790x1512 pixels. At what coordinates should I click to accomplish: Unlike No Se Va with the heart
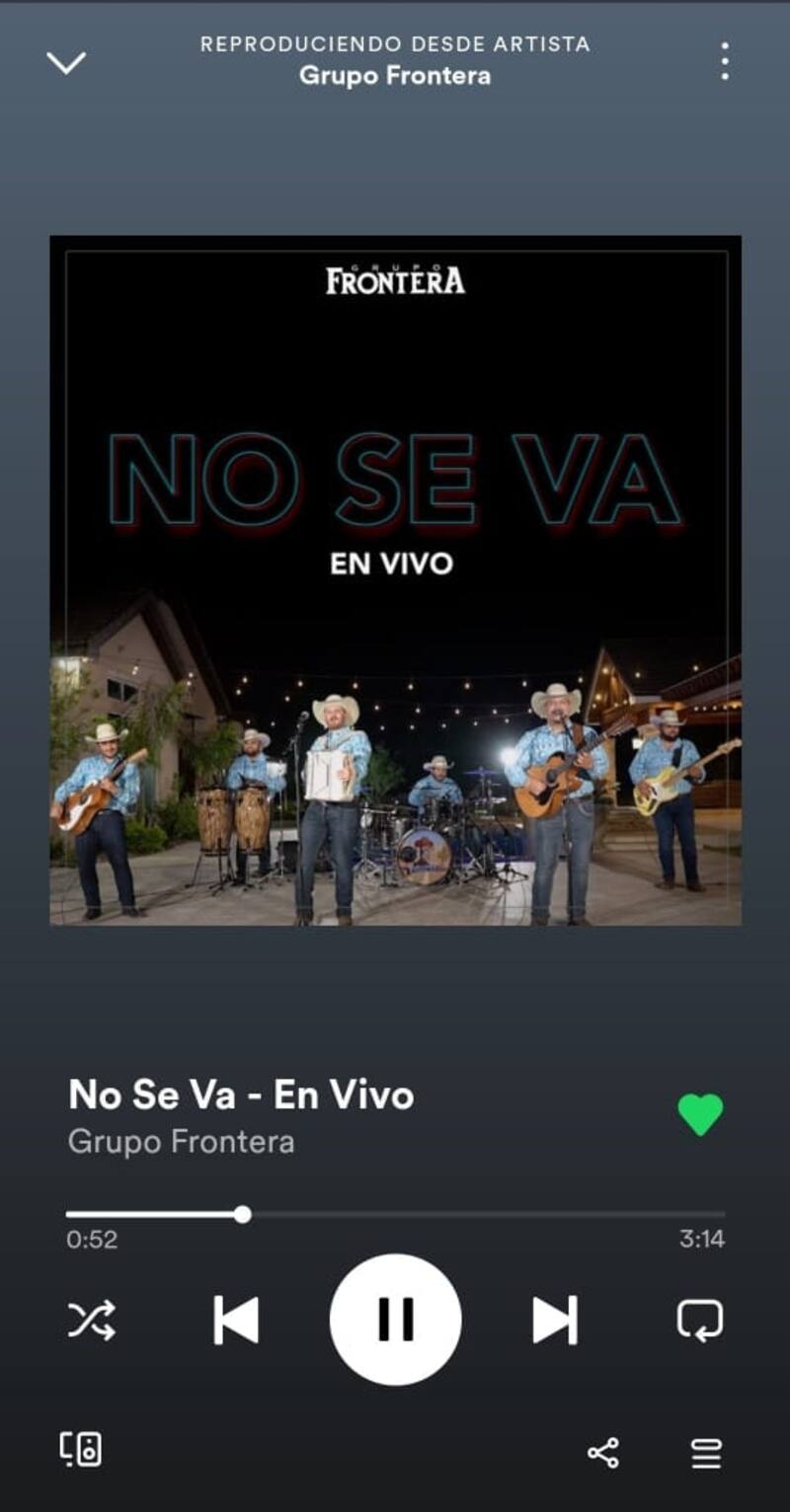[700, 1114]
